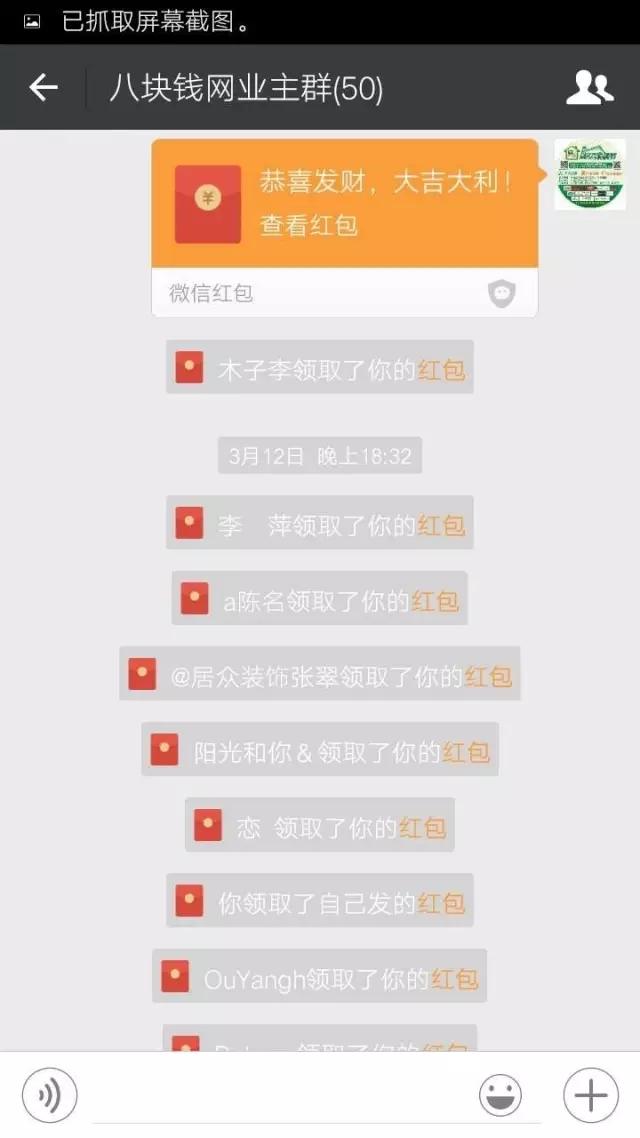This screenshot has height=1138, width=640.
Task: Open 红包 link in 你领取了自己发的 notice
Action: (441, 903)
